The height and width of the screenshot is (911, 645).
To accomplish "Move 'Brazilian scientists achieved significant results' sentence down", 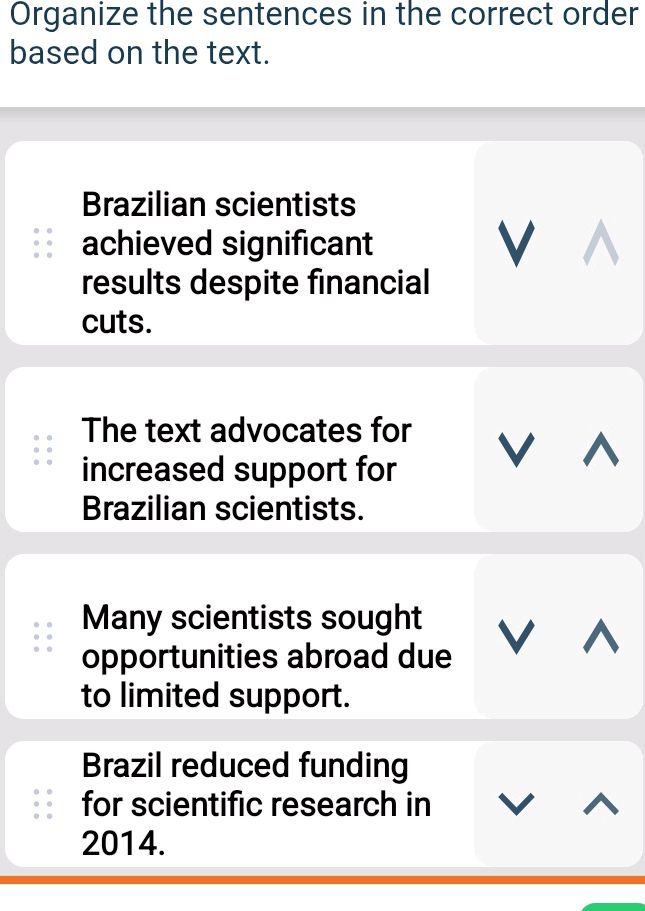I will click(515, 244).
